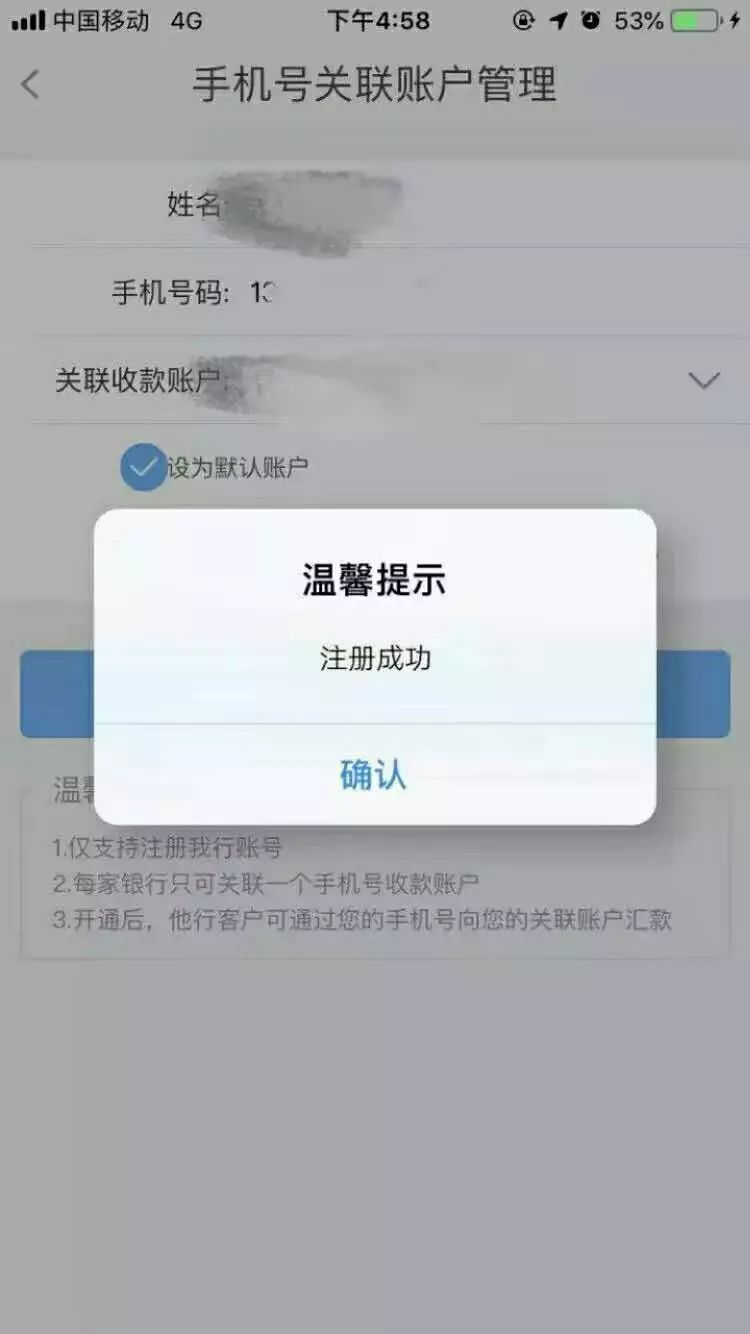
Task: Tap 确认 in the 温馨提示 dialog
Action: click(x=374, y=775)
